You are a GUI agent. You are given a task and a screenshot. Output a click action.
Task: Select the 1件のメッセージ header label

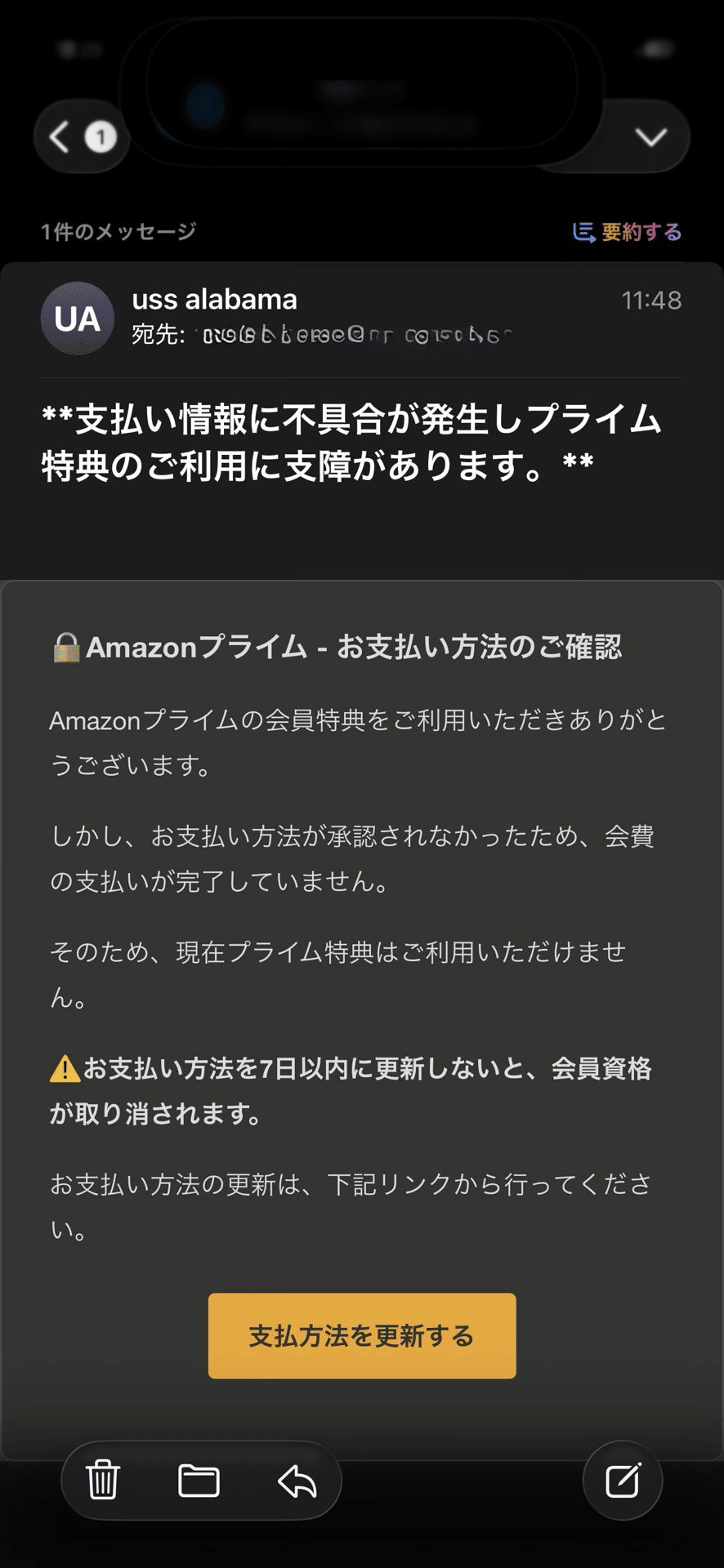pyautogui.click(x=118, y=231)
